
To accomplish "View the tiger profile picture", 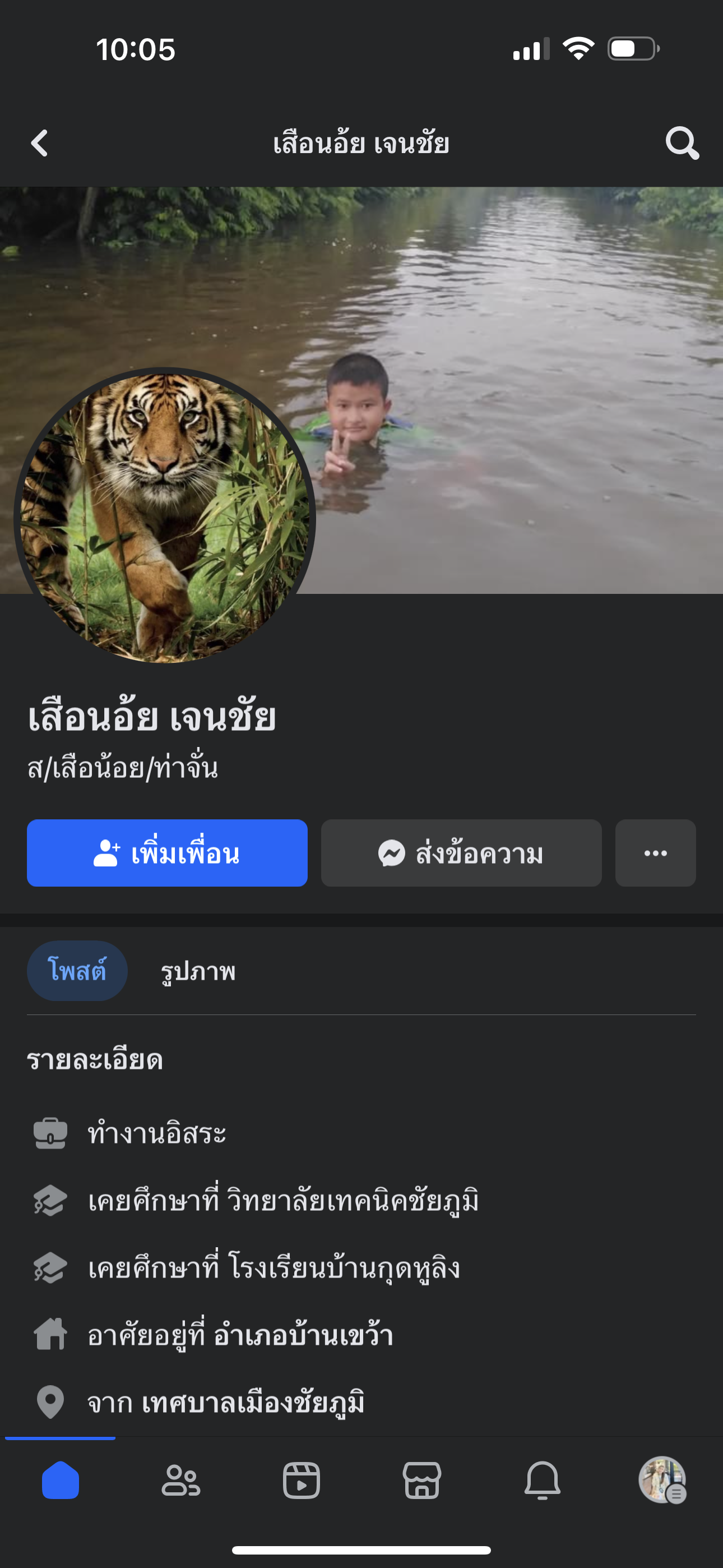I will 164,518.
